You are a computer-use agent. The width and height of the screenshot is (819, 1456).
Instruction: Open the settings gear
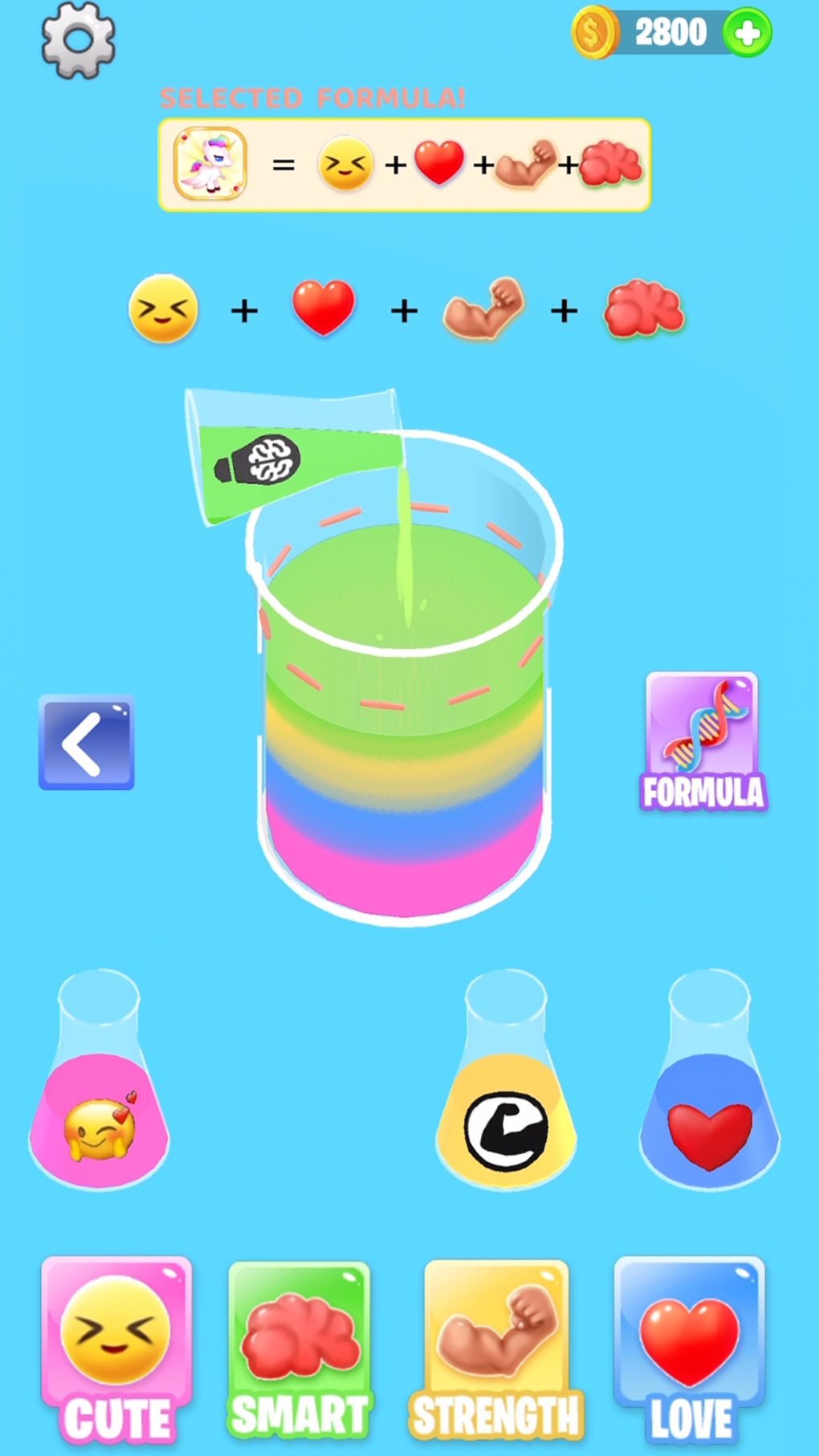(77, 39)
